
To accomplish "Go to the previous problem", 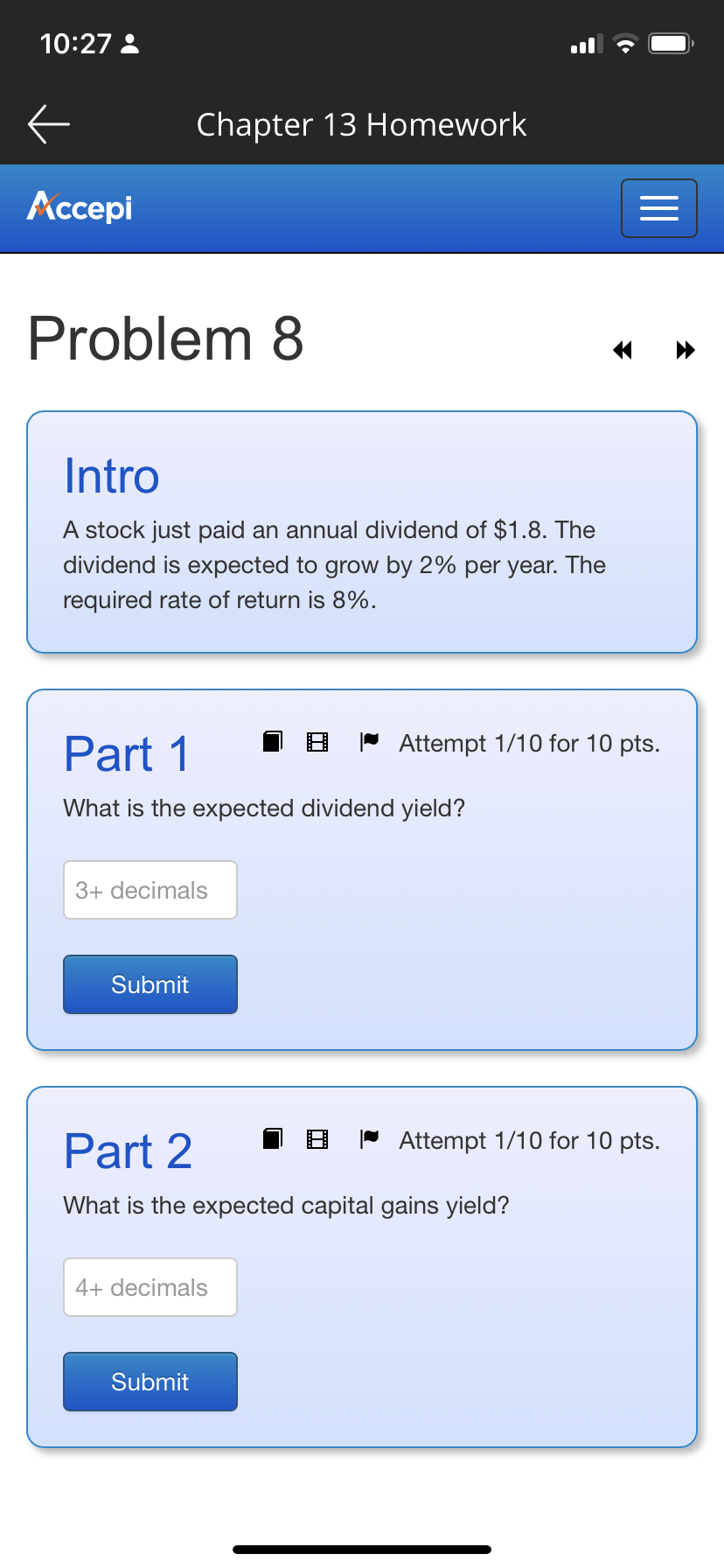I will pos(623,350).
